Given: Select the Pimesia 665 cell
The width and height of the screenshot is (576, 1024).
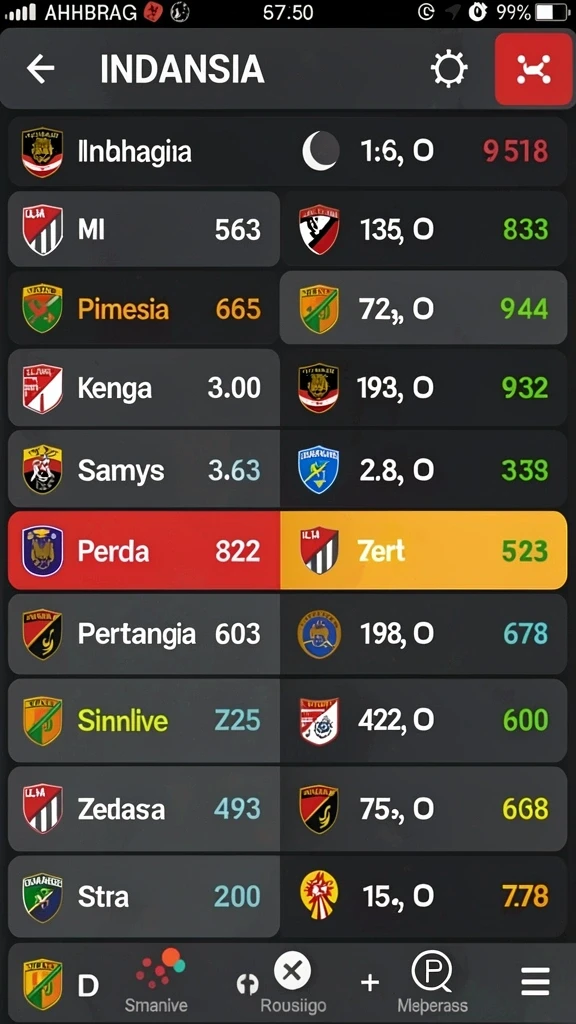Looking at the screenshot, I should click(x=144, y=309).
